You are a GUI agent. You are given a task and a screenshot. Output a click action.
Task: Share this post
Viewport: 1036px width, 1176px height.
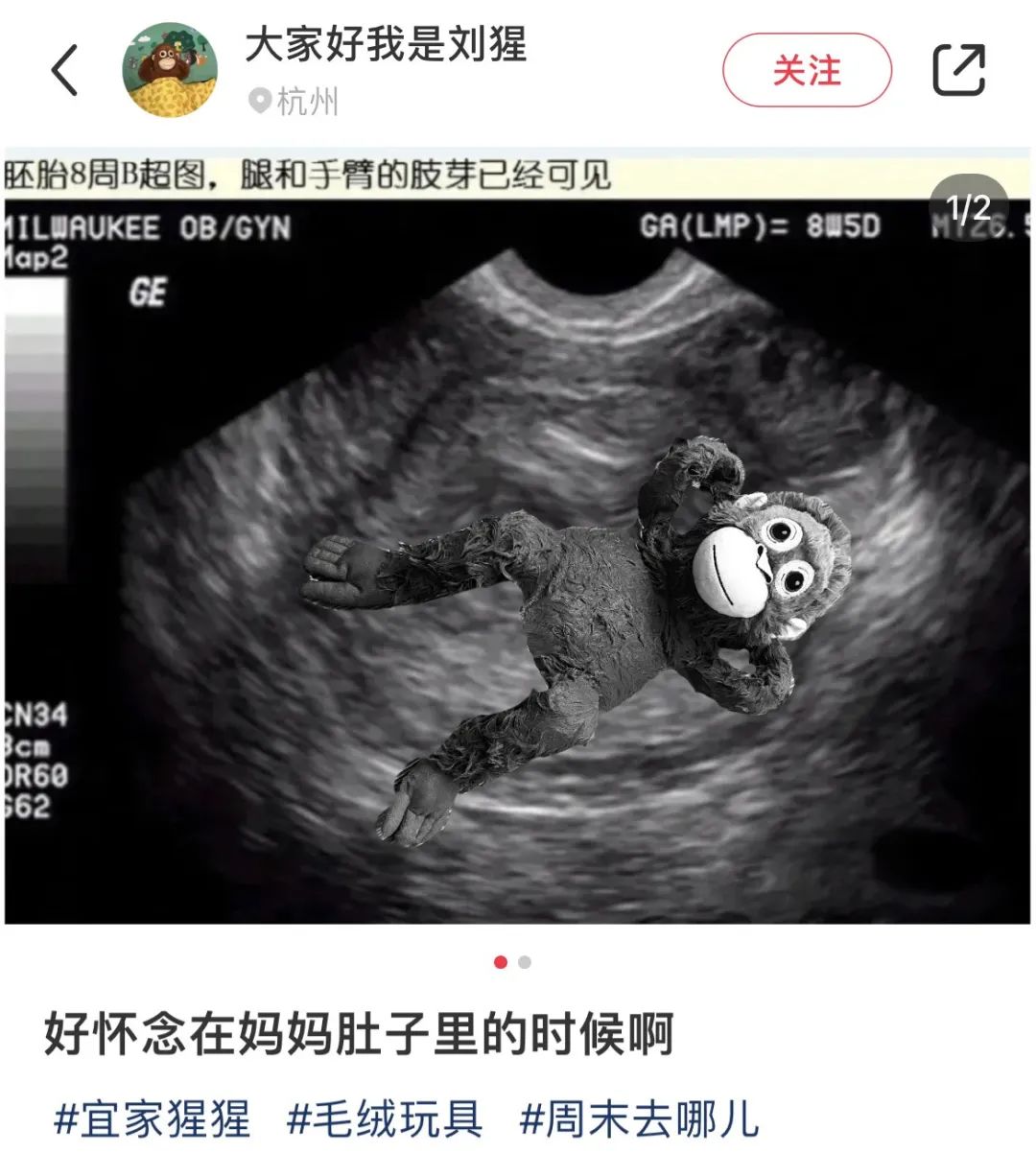(x=958, y=70)
